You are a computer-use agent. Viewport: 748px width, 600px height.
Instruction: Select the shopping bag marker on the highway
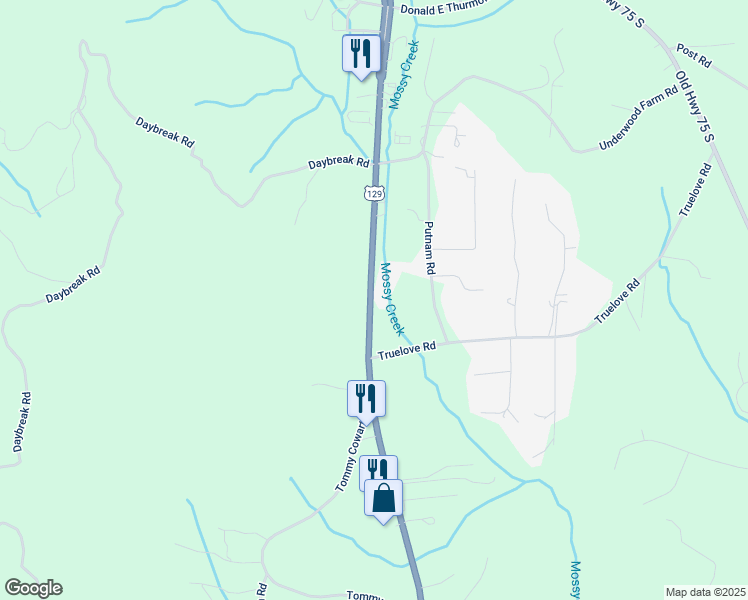point(384,498)
